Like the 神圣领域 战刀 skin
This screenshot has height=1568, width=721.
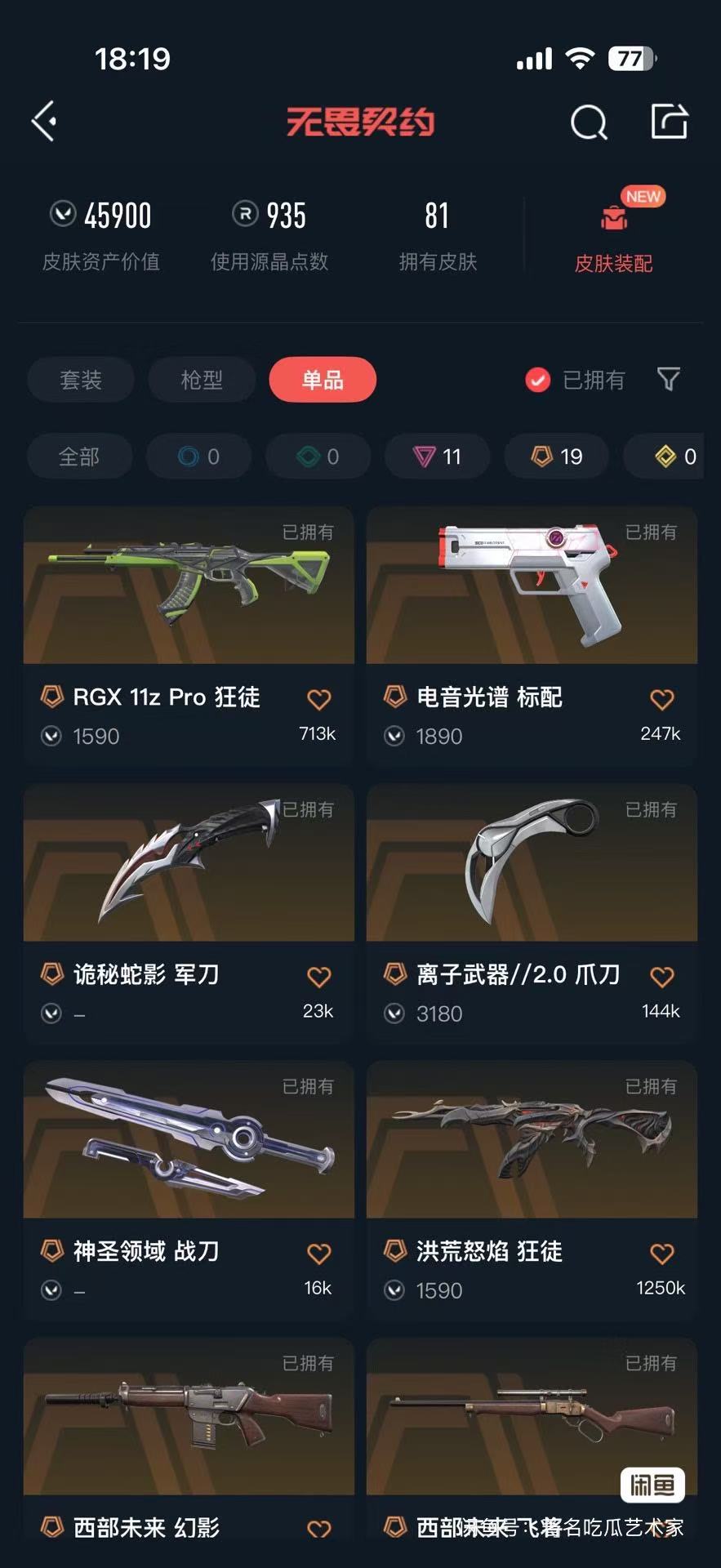(318, 1254)
